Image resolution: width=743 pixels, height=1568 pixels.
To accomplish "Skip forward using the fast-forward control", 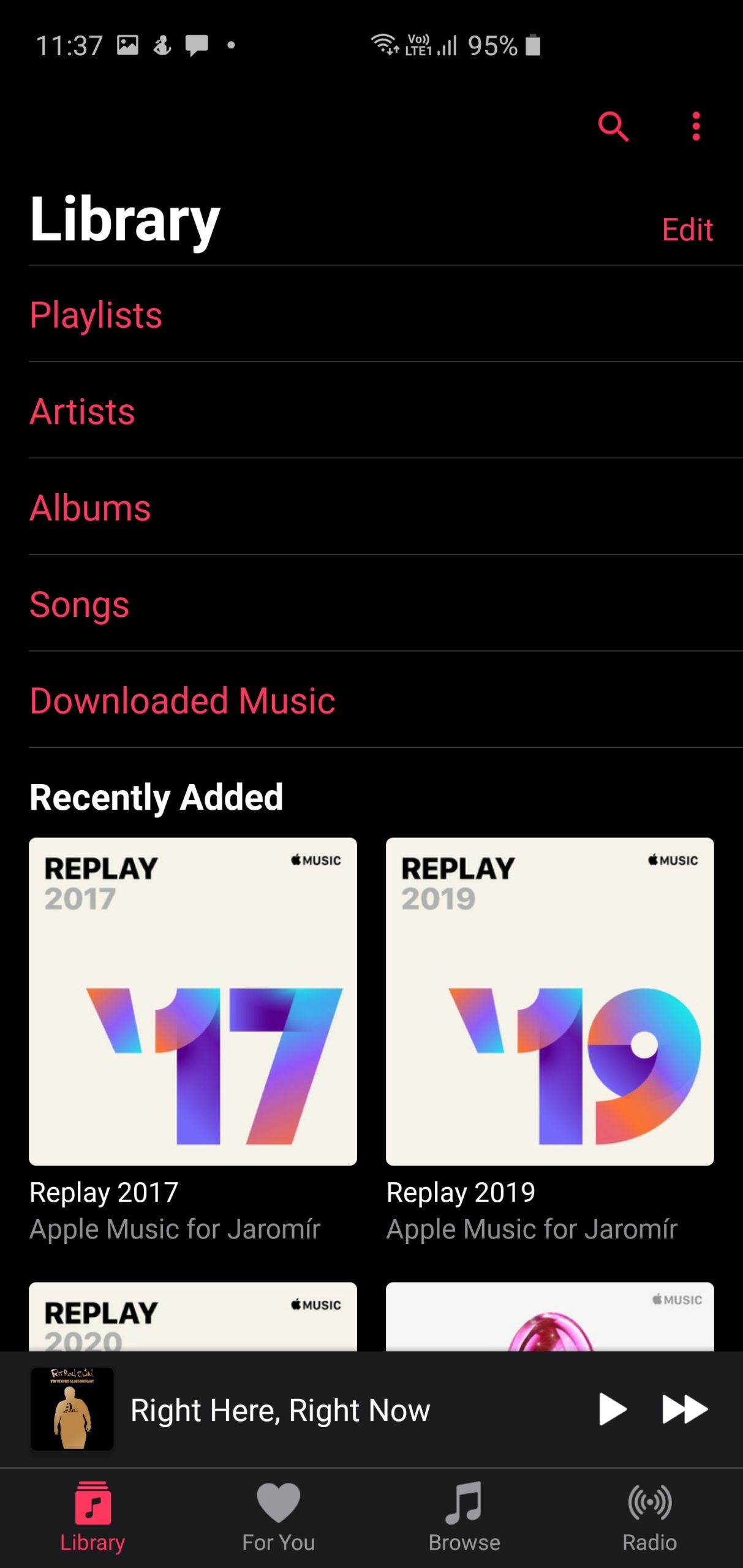I will point(684,1409).
